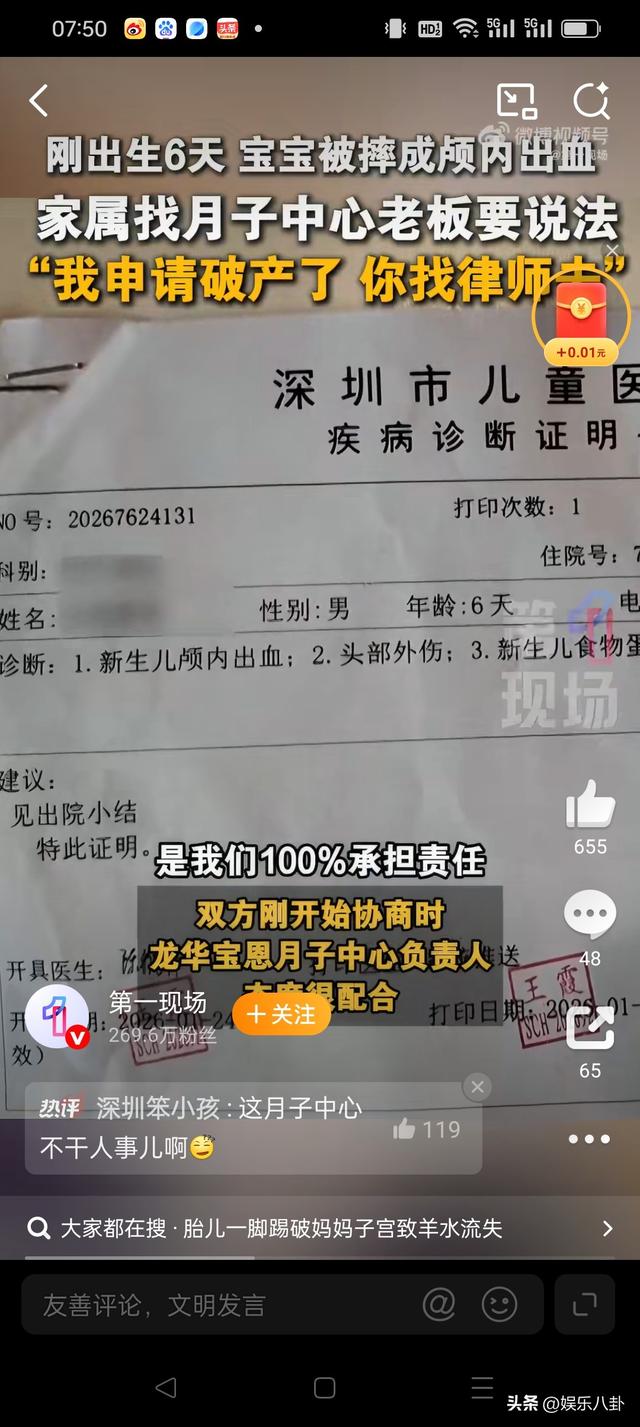Tap the 友善评论 comment input field
640x1427 pixels.
click(220, 1304)
